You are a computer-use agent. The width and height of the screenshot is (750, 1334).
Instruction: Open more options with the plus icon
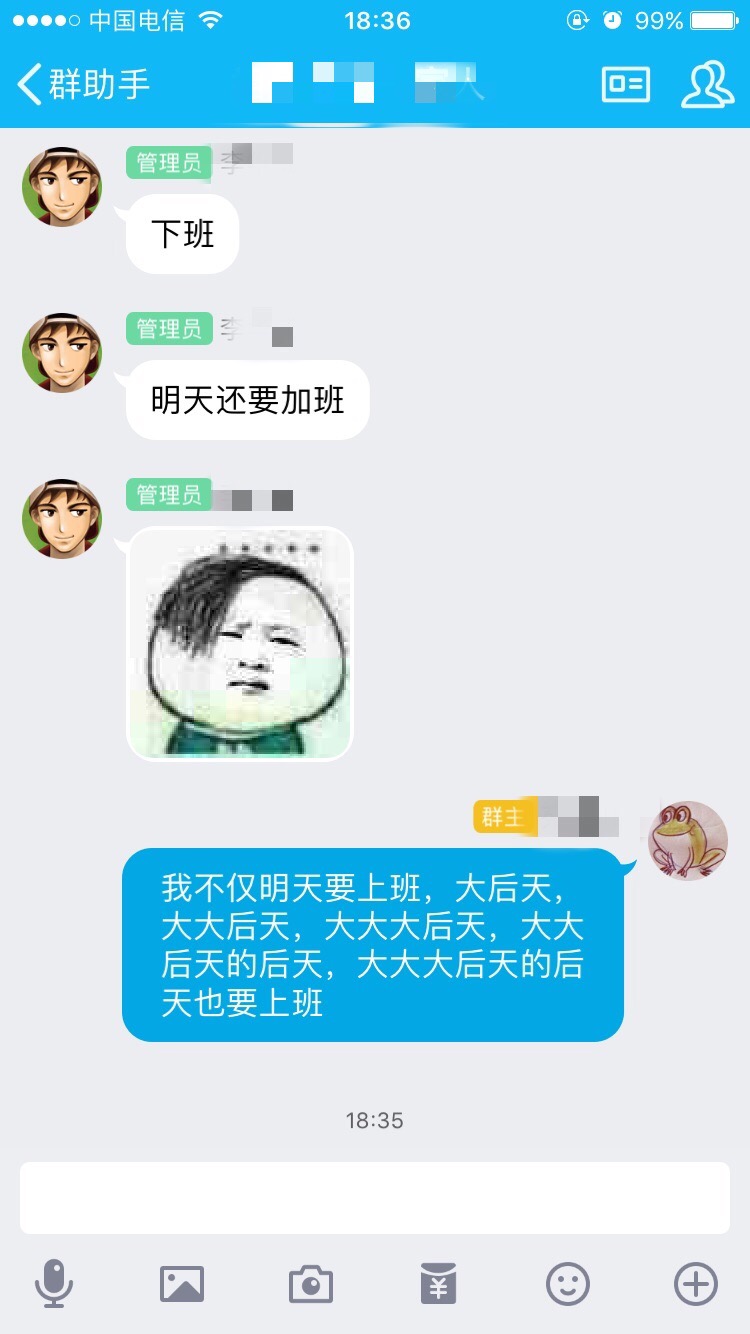point(695,1283)
